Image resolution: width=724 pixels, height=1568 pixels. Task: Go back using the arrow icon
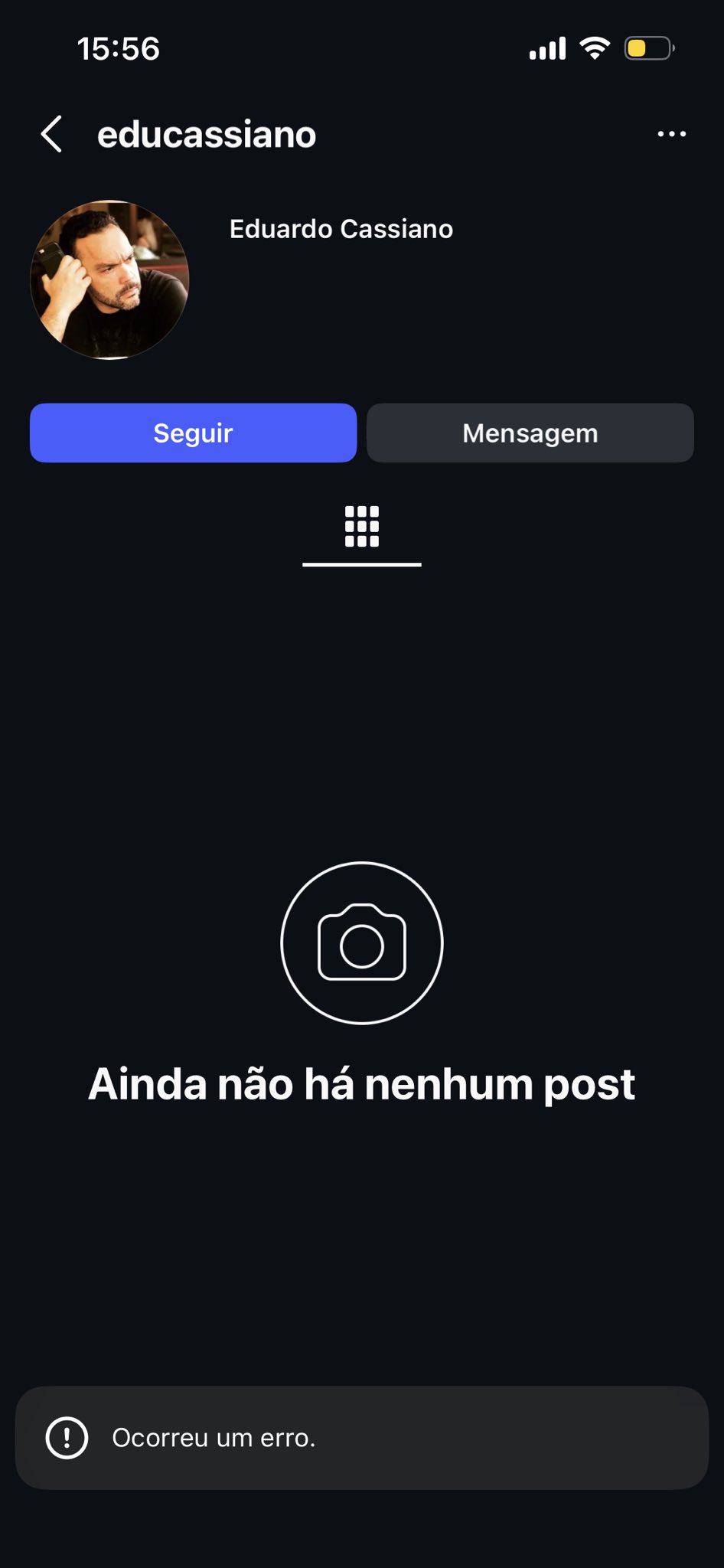pyautogui.click(x=51, y=135)
